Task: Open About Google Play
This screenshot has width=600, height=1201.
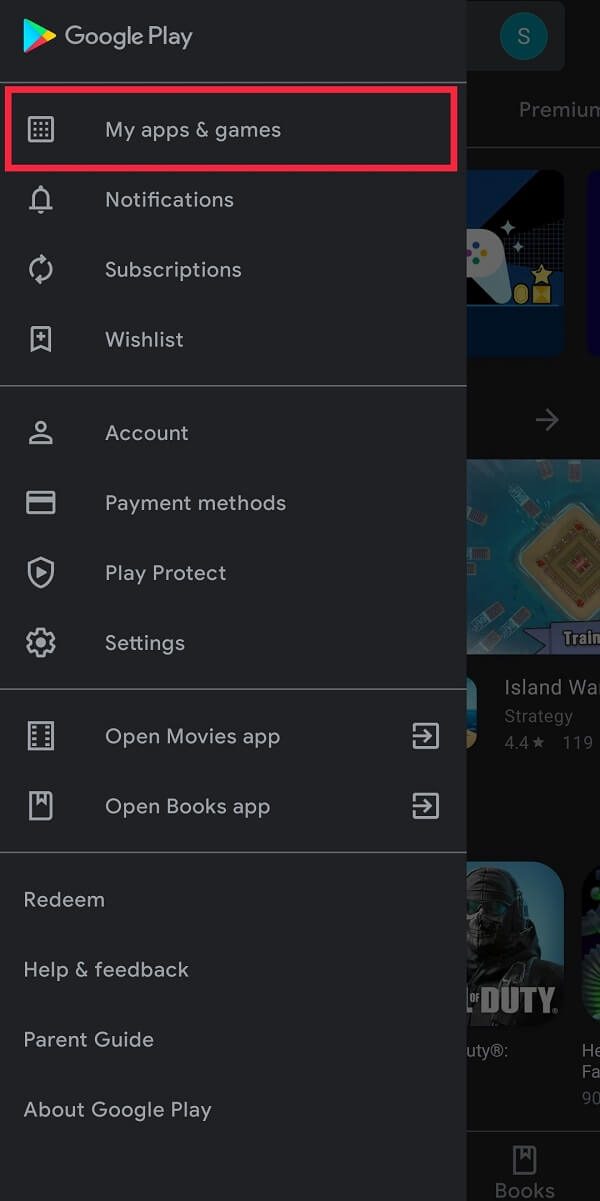Action: tap(118, 1110)
